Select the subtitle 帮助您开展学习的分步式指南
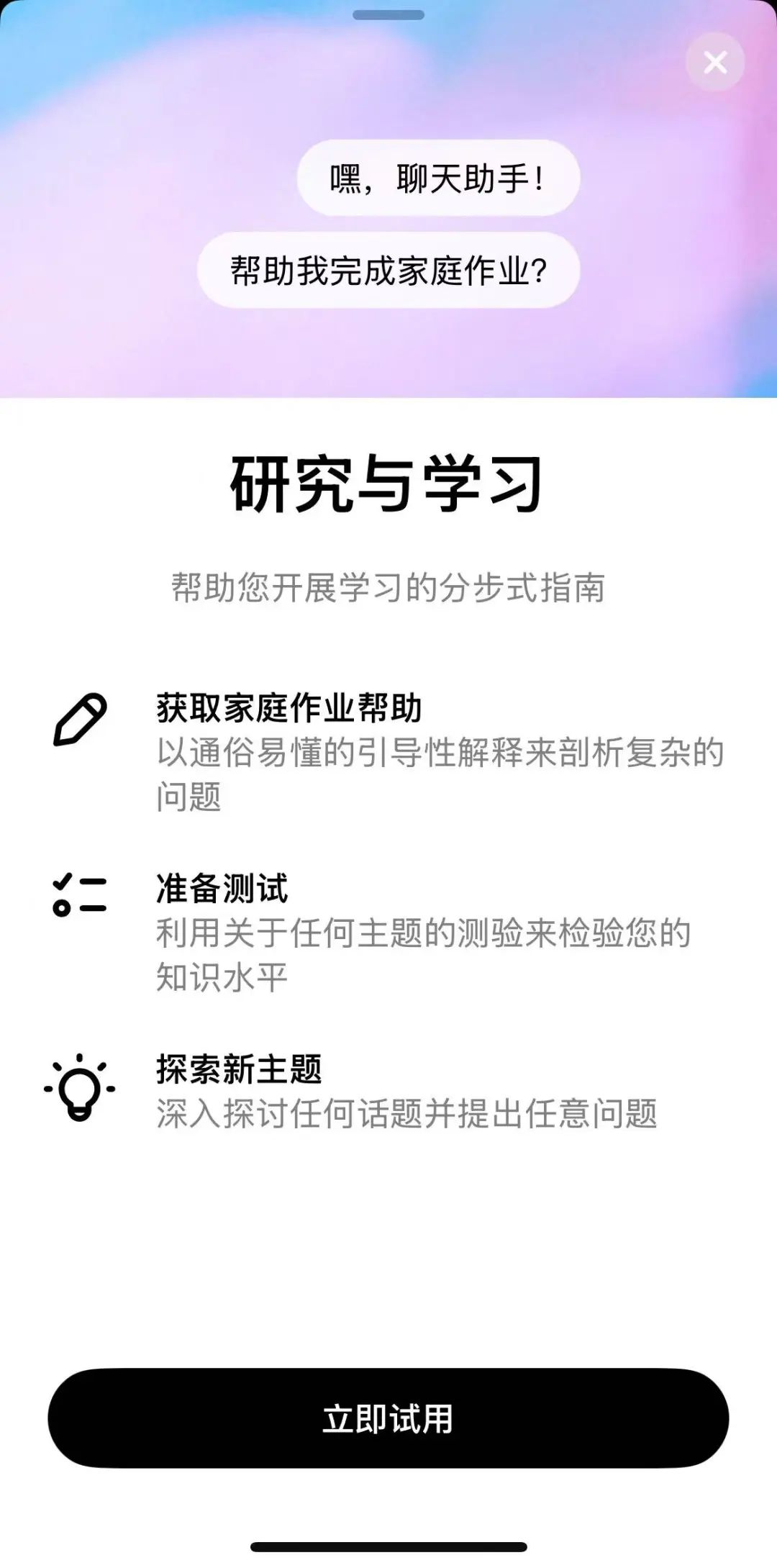Viewport: 777px width, 1568px height. [388, 586]
